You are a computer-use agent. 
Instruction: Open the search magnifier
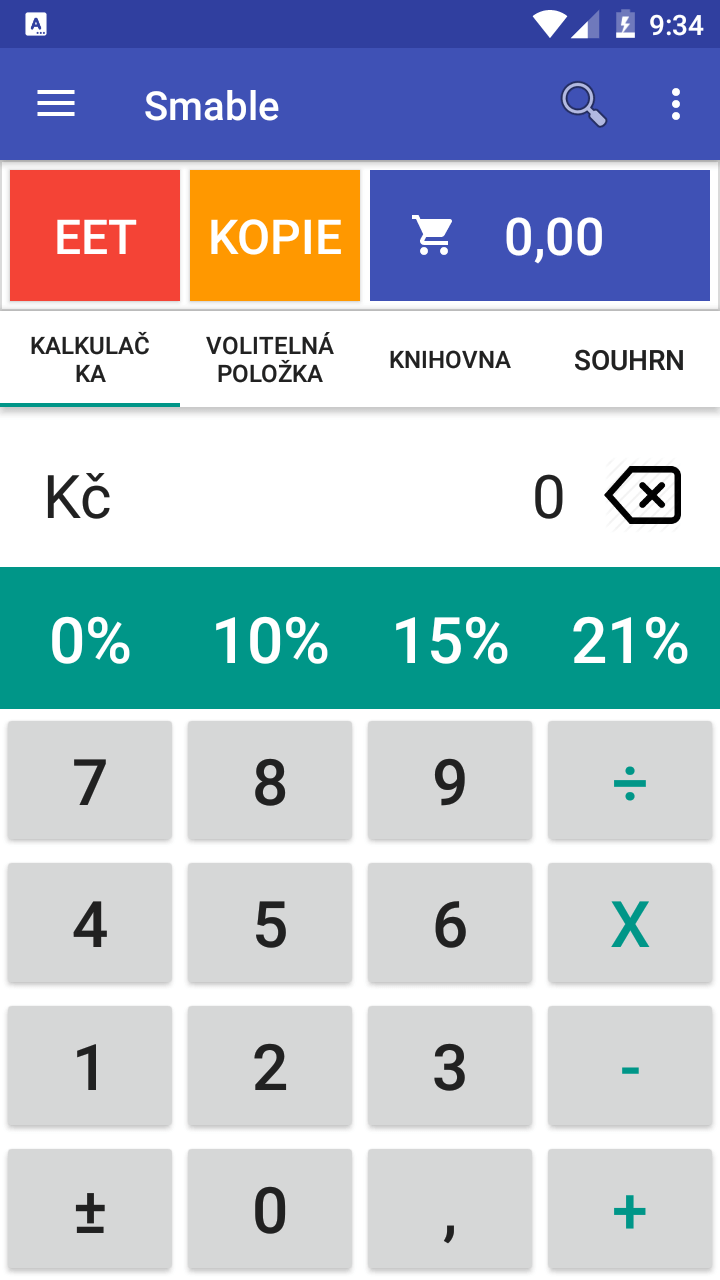(583, 104)
